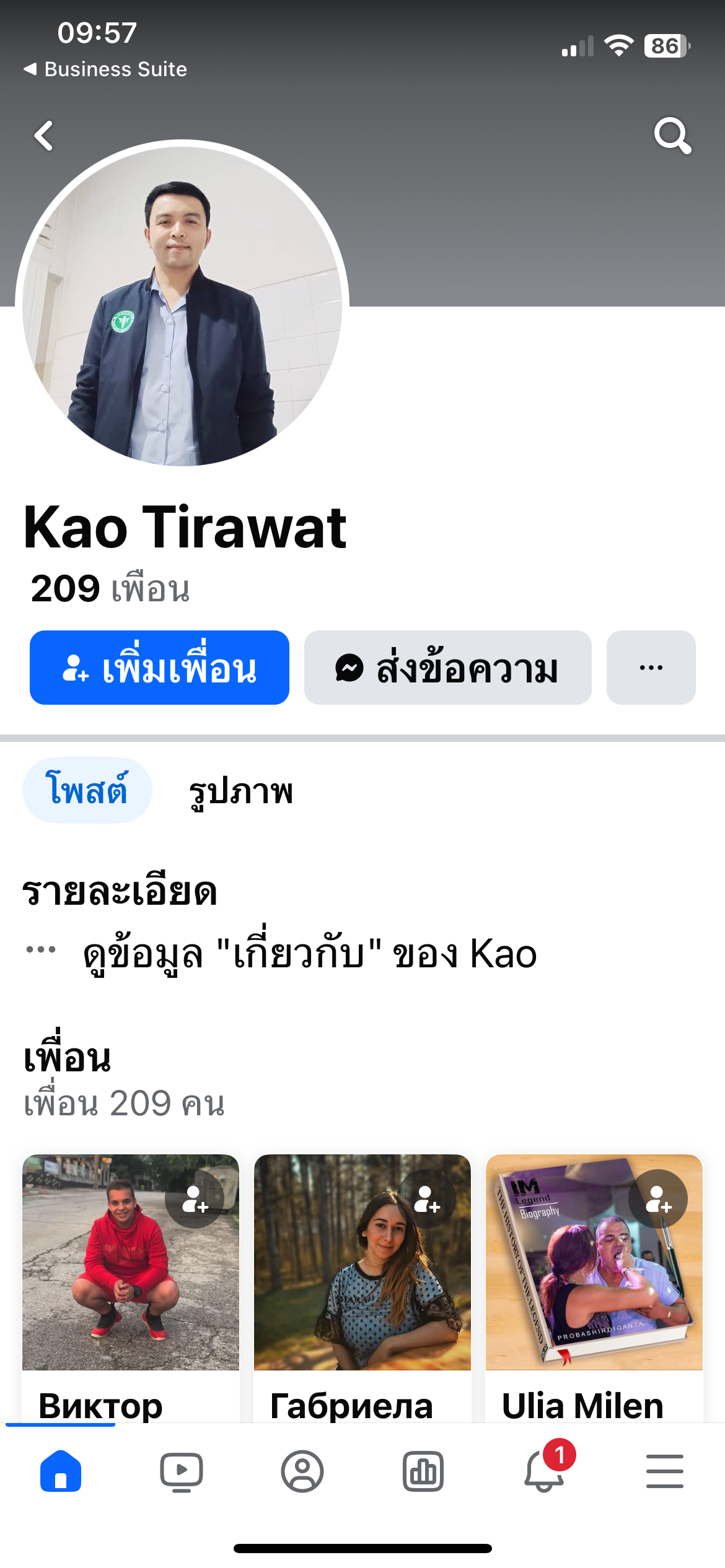Open Kao's เกี่ยวกับ about info row
725x1568 pixels.
click(310, 953)
